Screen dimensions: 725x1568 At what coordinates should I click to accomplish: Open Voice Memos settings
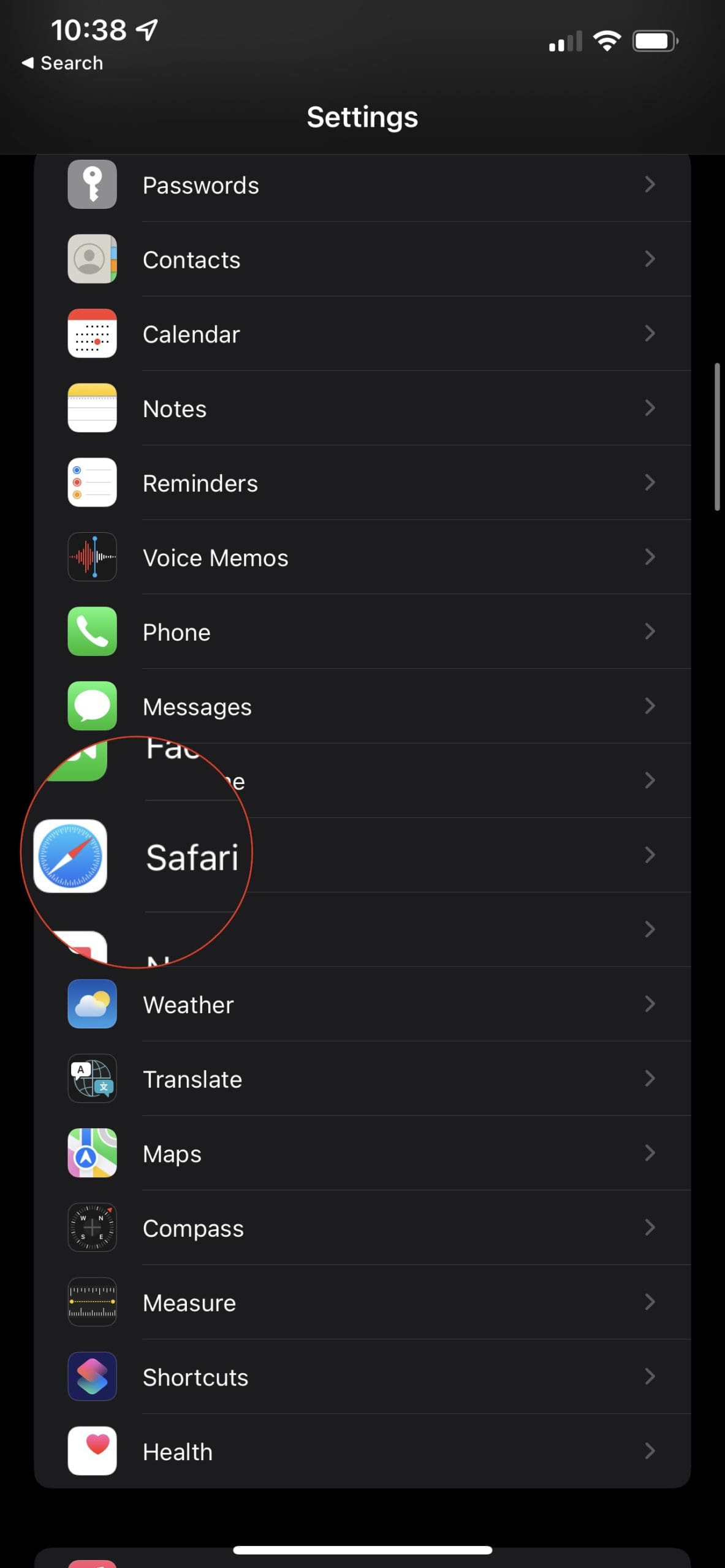point(362,557)
